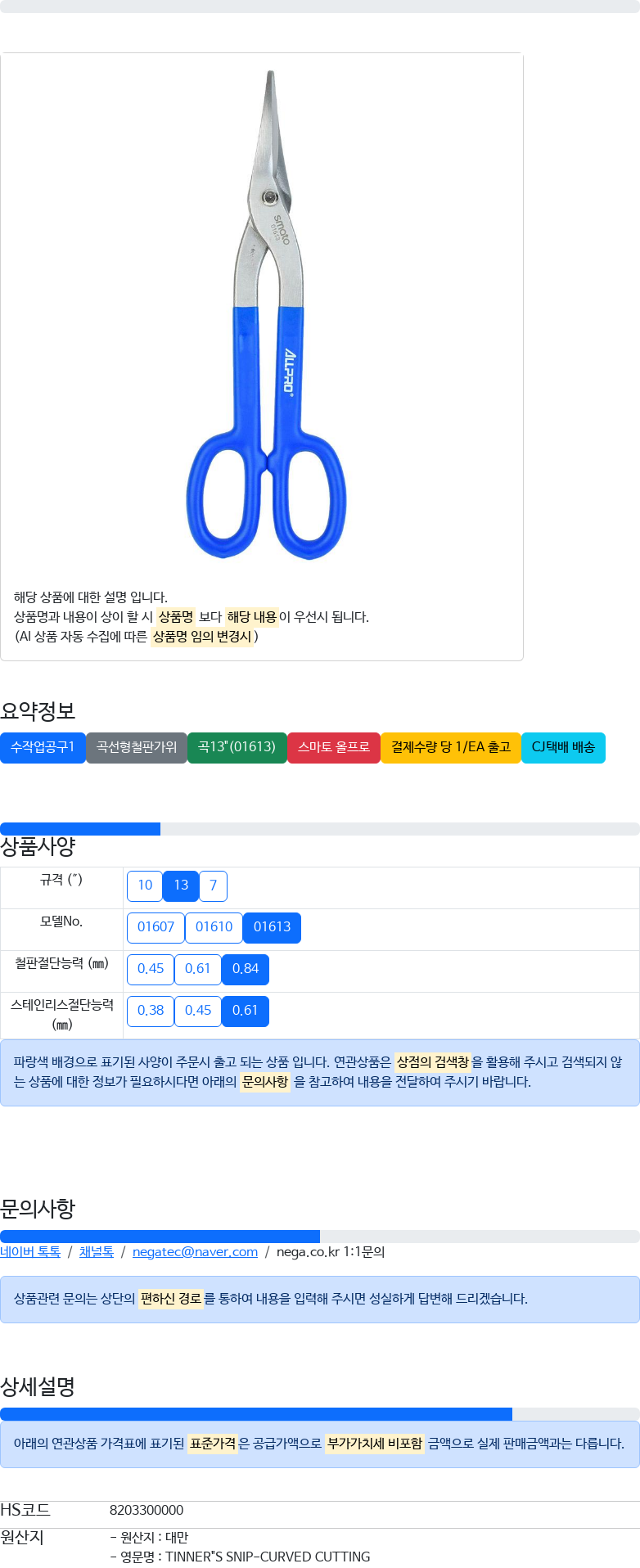This screenshot has height=1568, width=640.
Task: Open the 채널톡 chat link
Action: pos(97,1252)
